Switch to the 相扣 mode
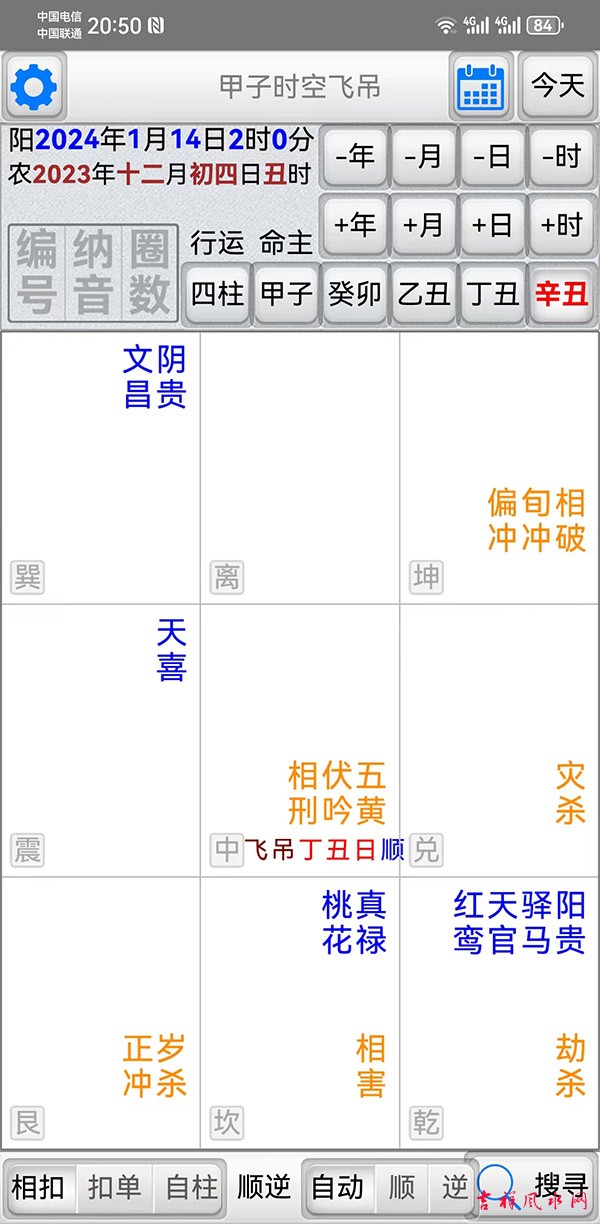The height and width of the screenshot is (1224, 600). click(39, 1187)
